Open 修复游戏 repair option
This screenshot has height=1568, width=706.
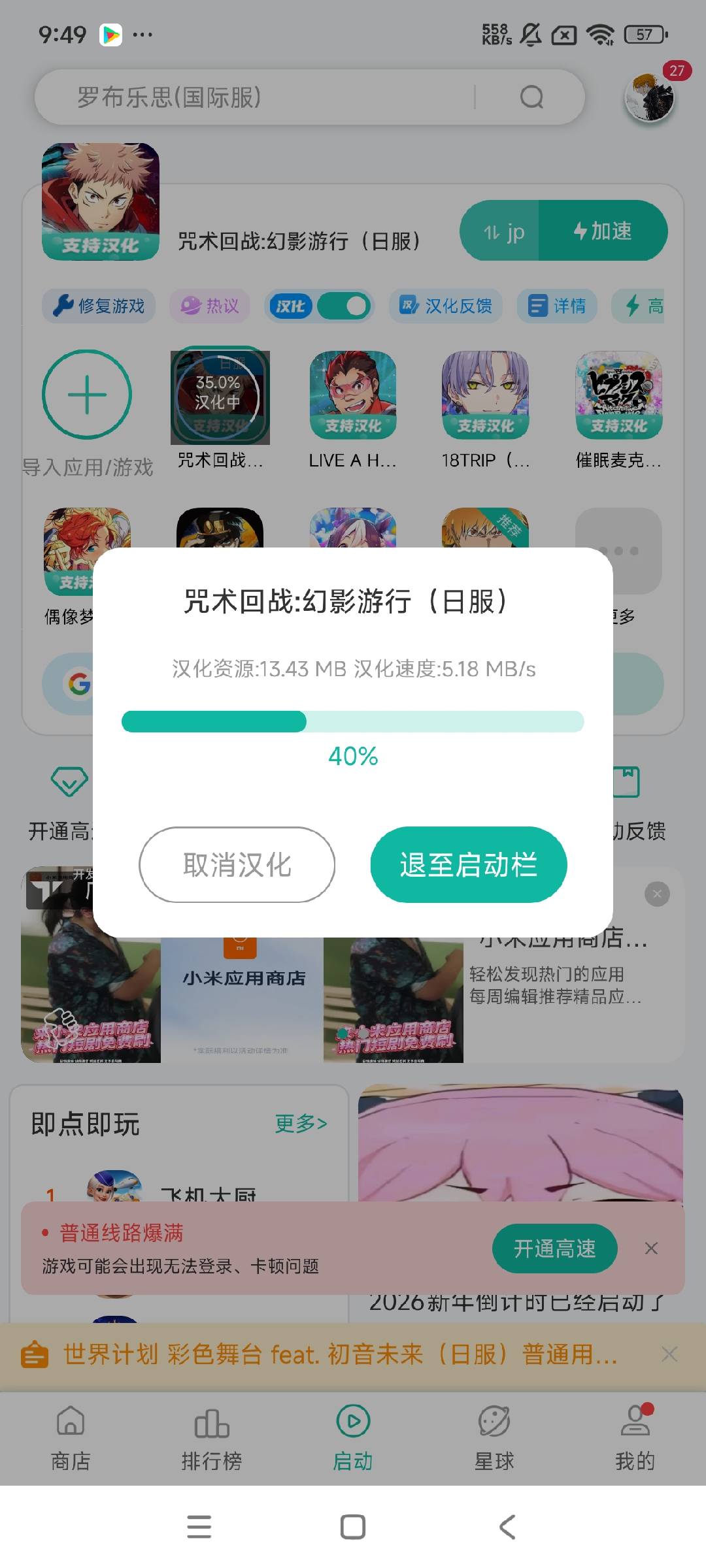click(x=99, y=306)
